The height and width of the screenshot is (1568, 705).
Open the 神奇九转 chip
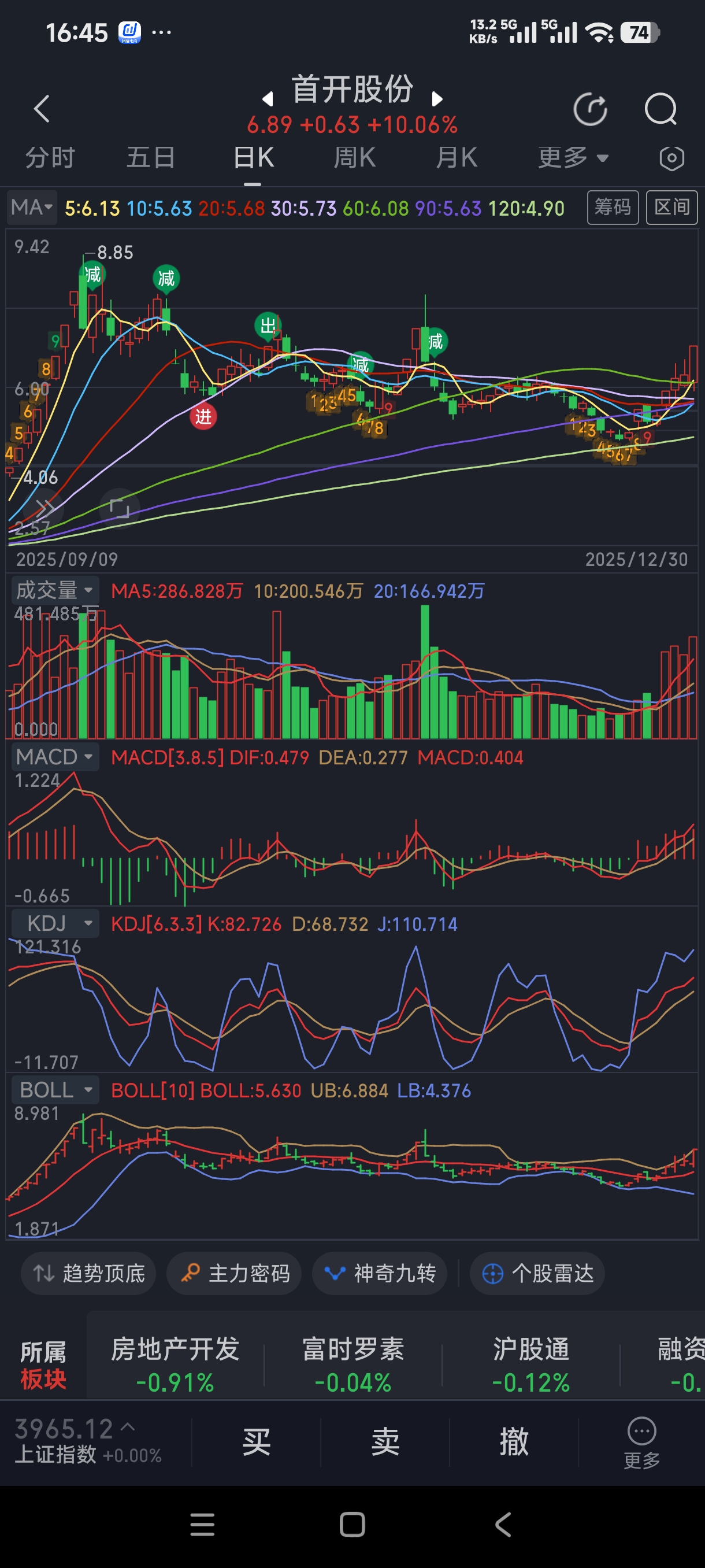click(x=380, y=1273)
